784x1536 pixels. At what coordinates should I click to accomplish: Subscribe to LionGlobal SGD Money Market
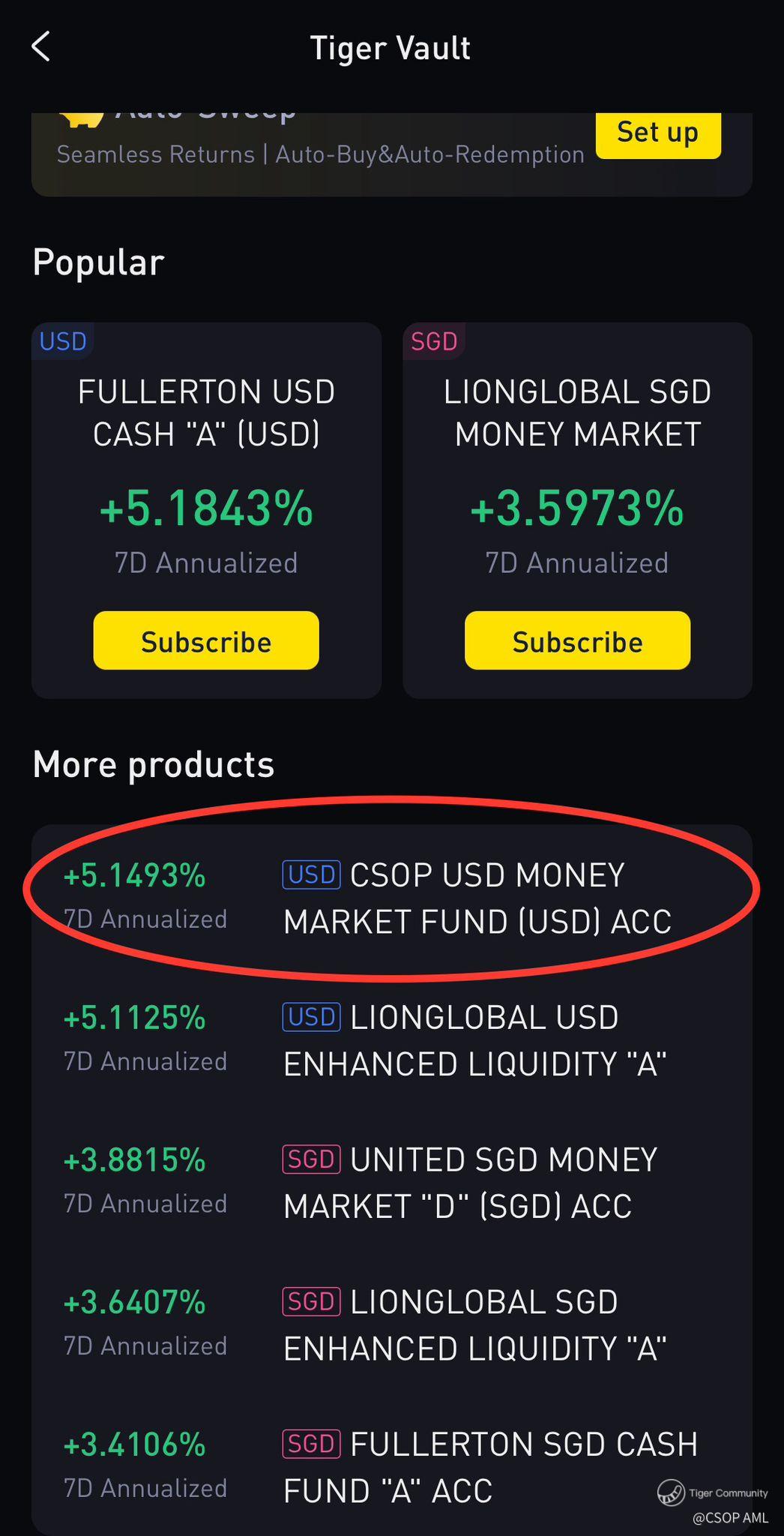[x=577, y=640]
